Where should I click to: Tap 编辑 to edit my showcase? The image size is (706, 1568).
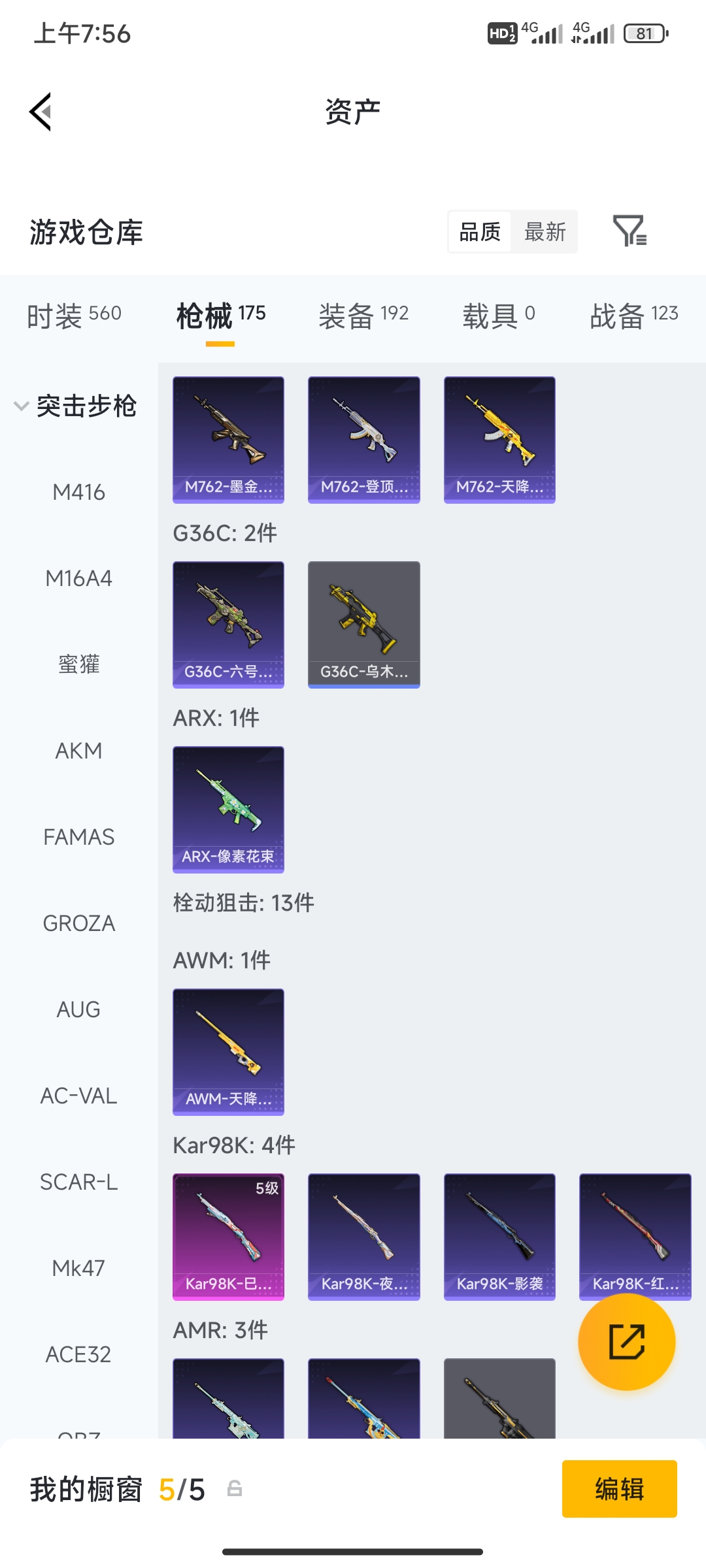pos(619,1489)
